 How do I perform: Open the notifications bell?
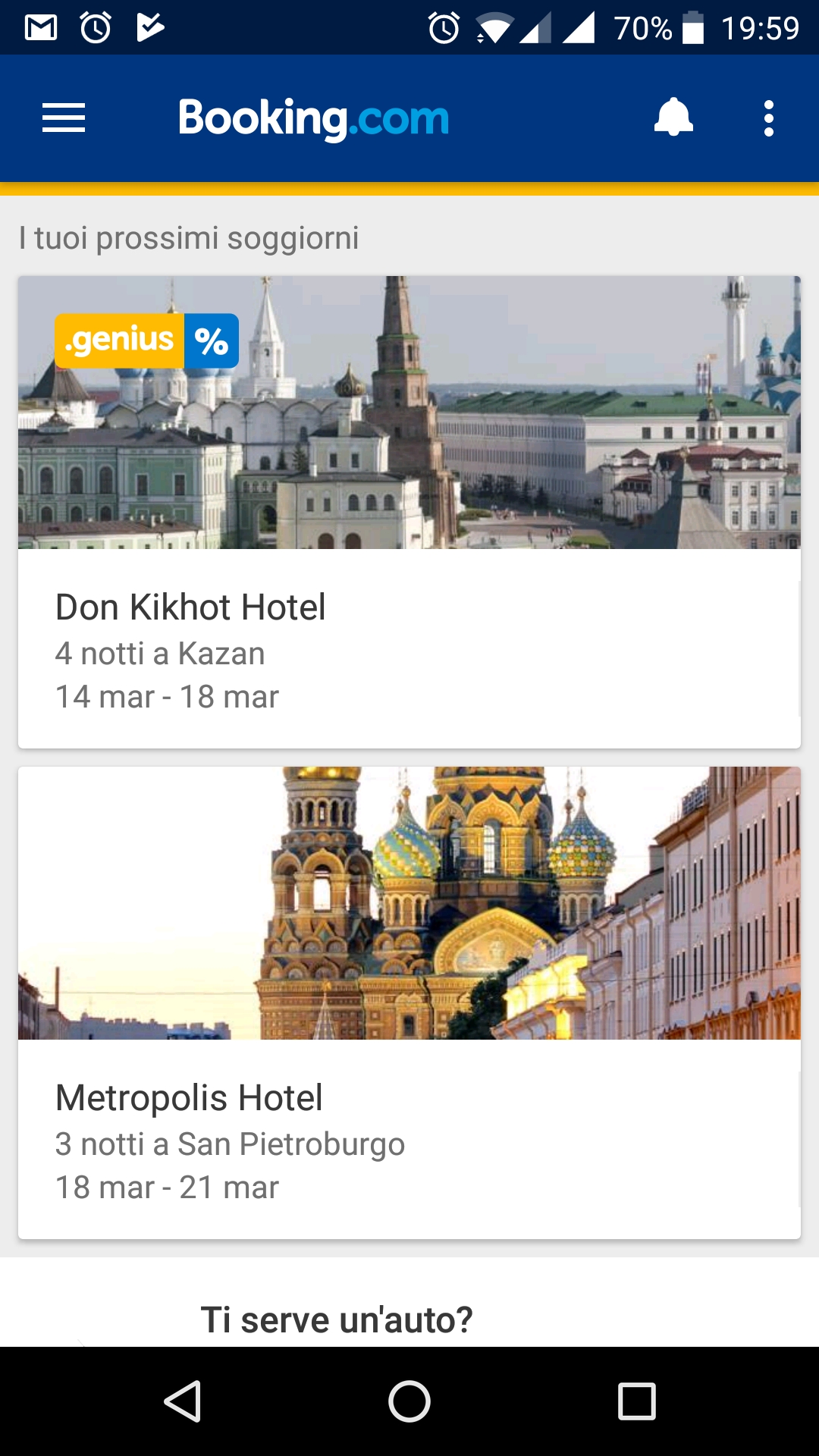[673, 118]
